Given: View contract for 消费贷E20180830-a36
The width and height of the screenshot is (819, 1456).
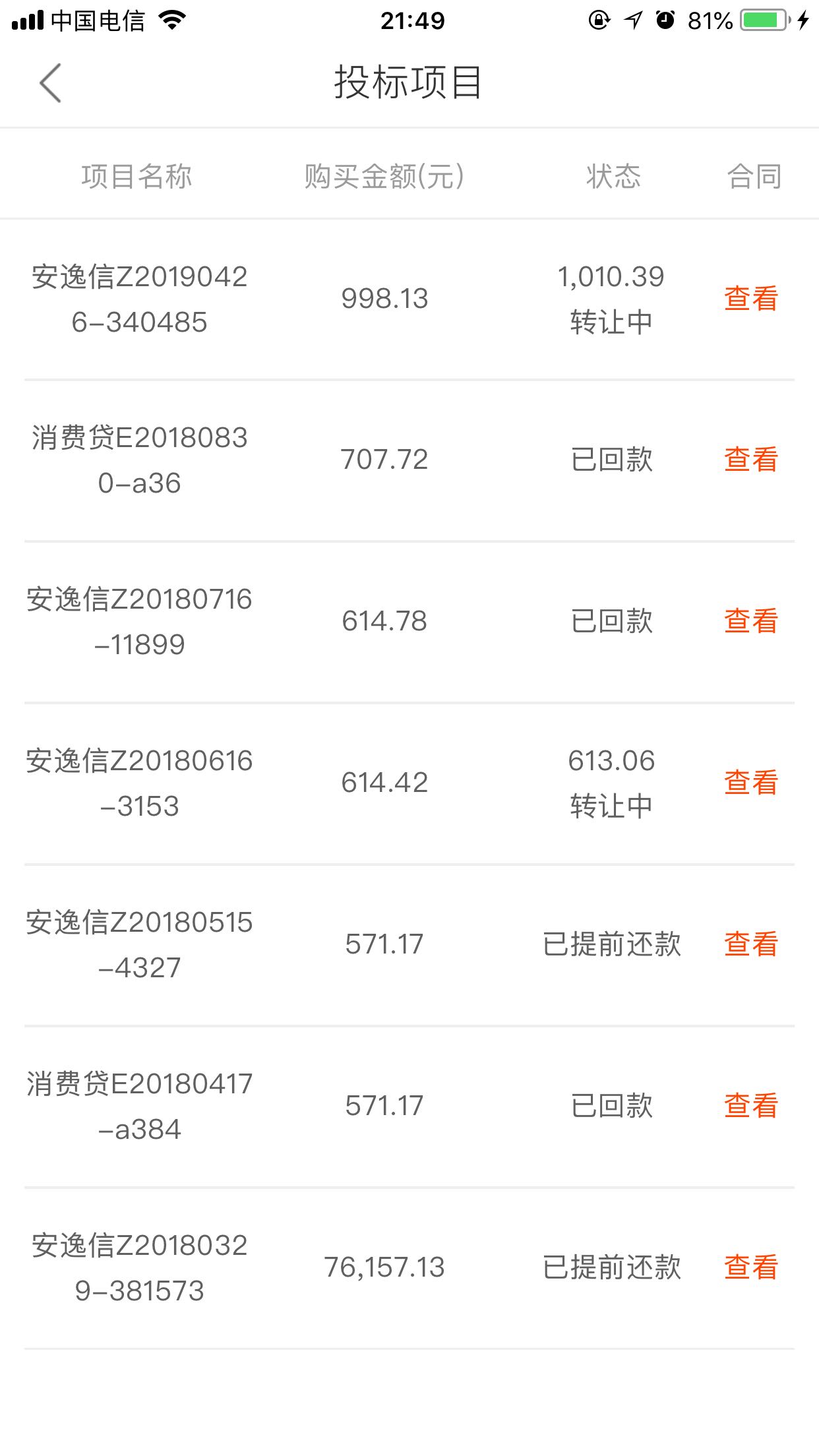Looking at the screenshot, I should pyautogui.click(x=750, y=460).
